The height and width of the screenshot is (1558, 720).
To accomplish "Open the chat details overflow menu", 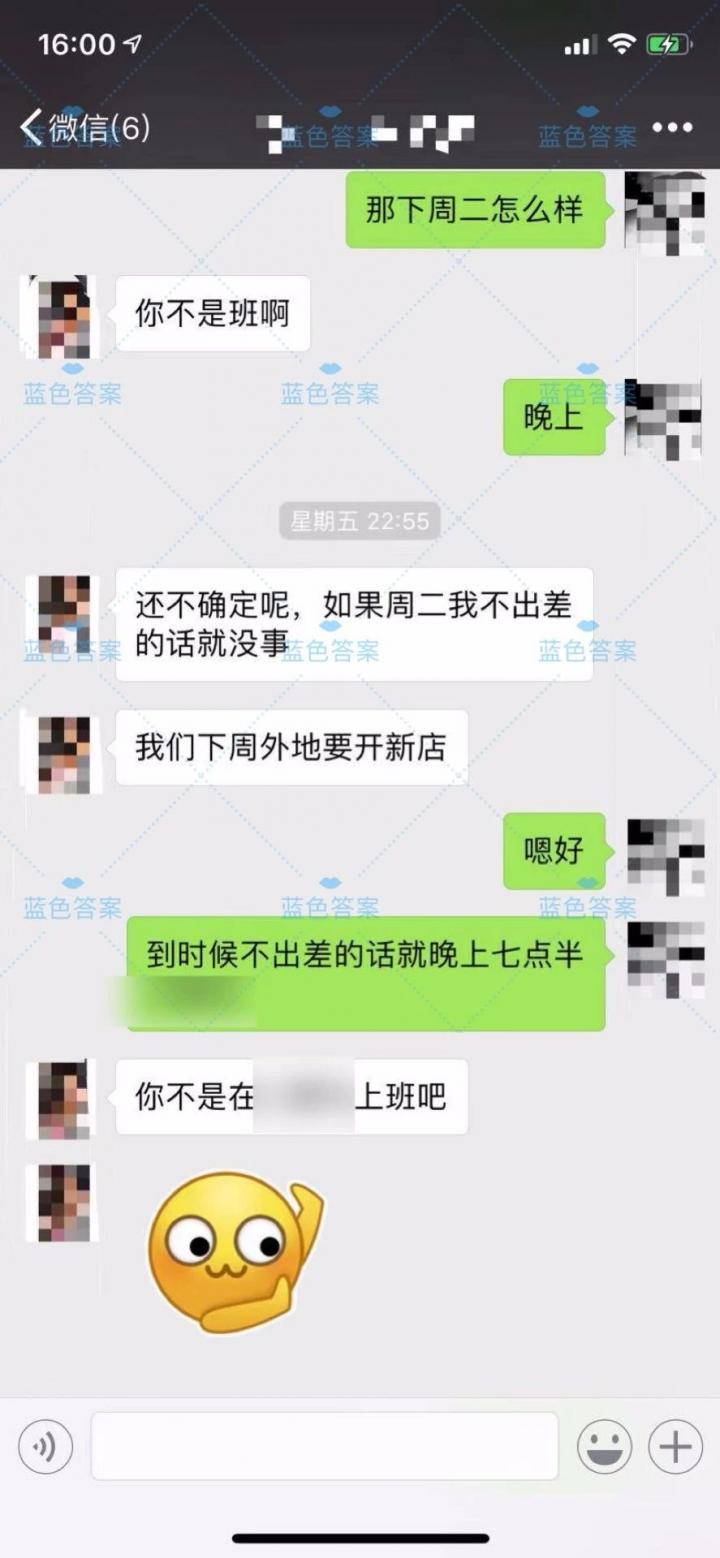I will (672, 128).
